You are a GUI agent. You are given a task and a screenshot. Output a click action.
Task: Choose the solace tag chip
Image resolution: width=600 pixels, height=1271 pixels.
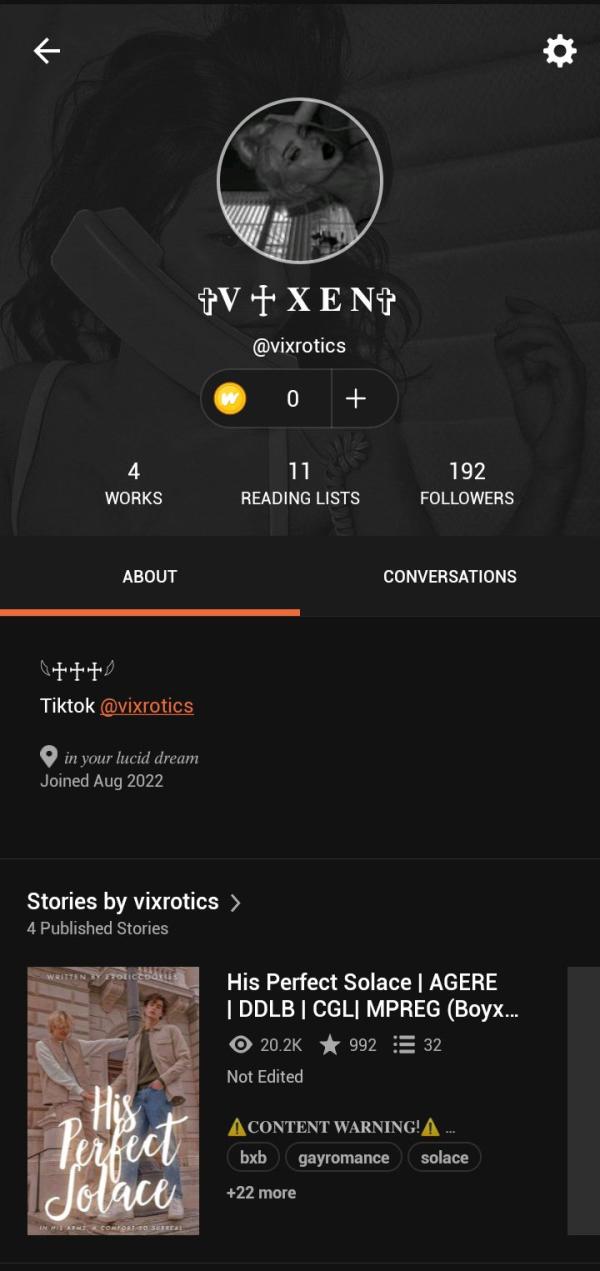[444, 1158]
